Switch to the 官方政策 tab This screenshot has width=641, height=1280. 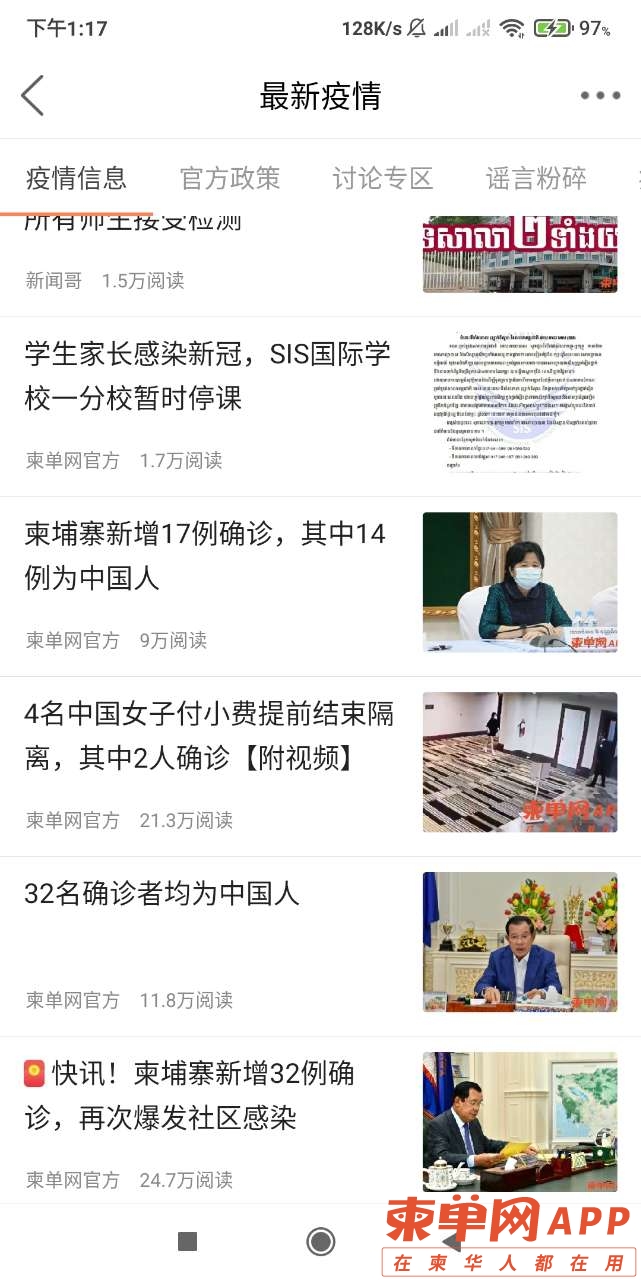click(x=230, y=179)
